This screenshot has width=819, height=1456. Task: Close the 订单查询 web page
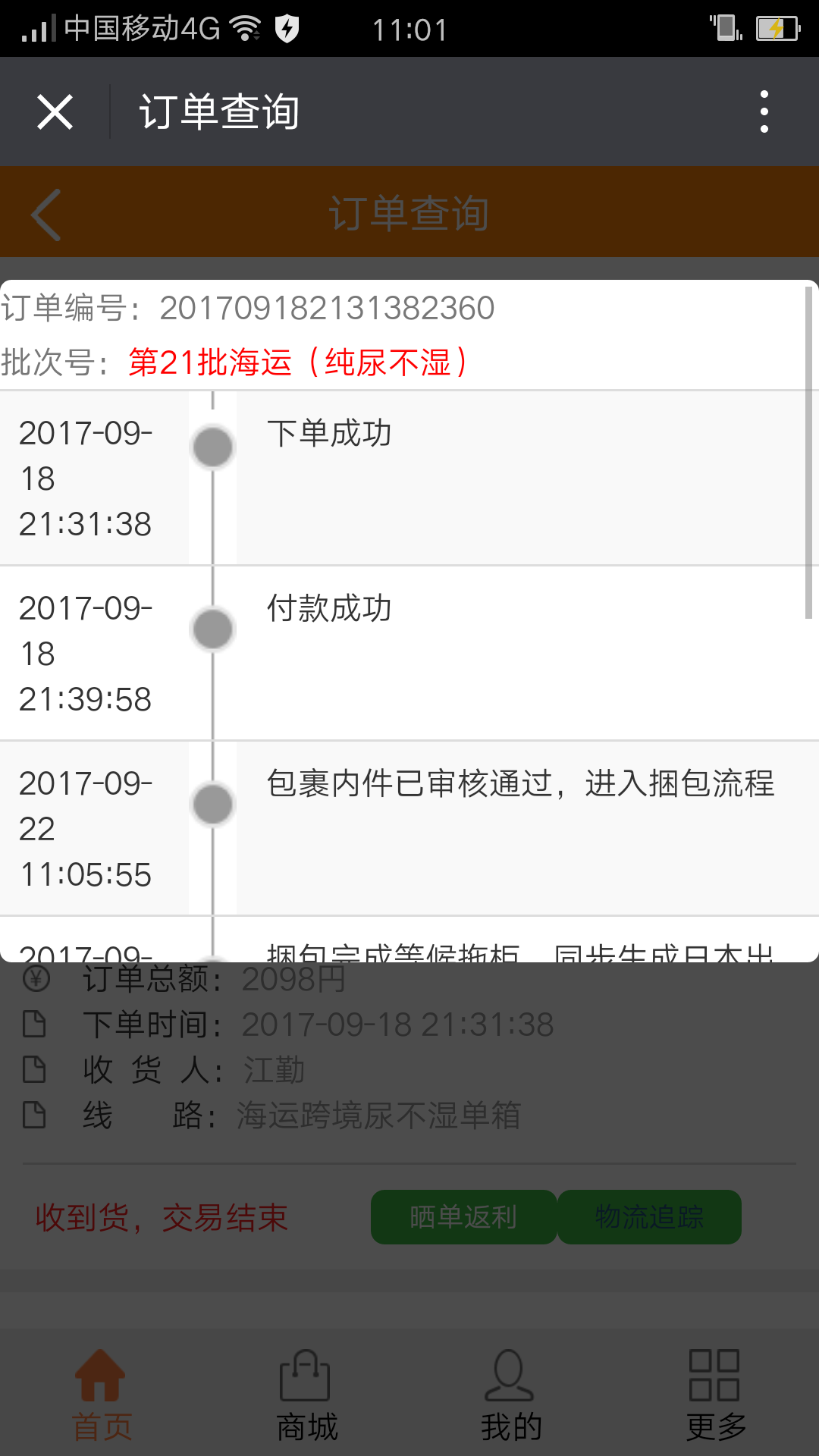(55, 112)
